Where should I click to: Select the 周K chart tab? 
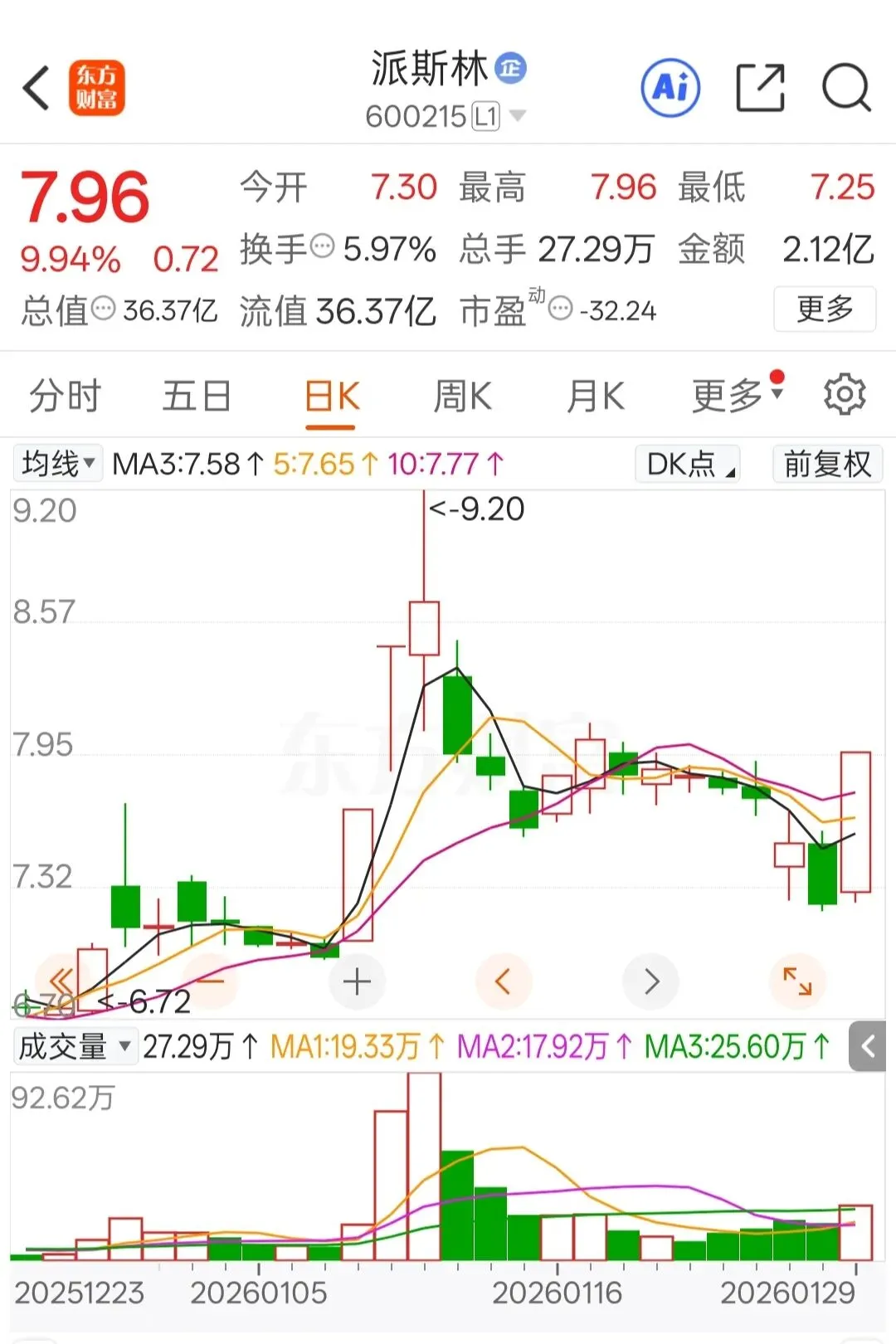(x=462, y=396)
